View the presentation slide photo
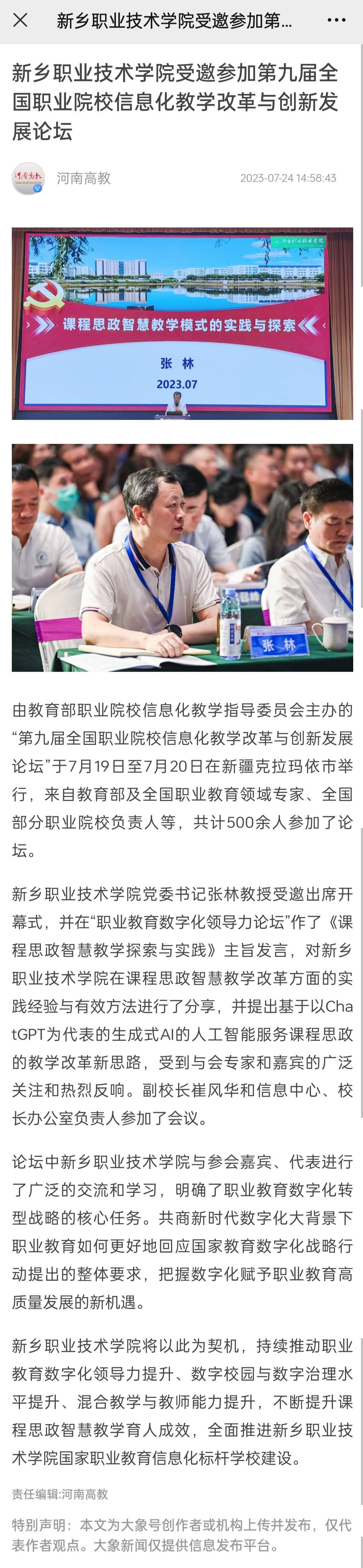 pyautogui.click(x=182, y=323)
